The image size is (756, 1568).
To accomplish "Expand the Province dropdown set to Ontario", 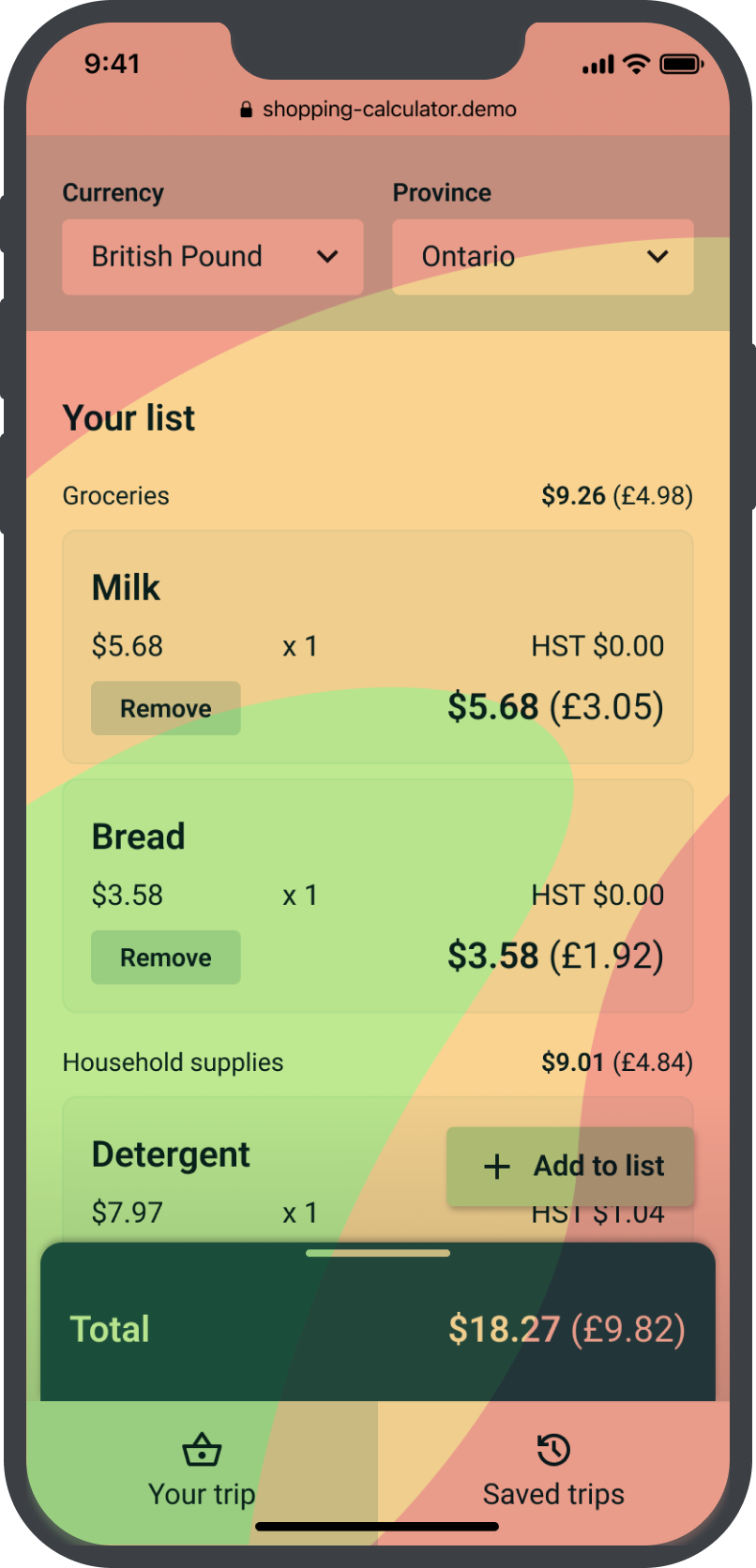I will point(542,257).
